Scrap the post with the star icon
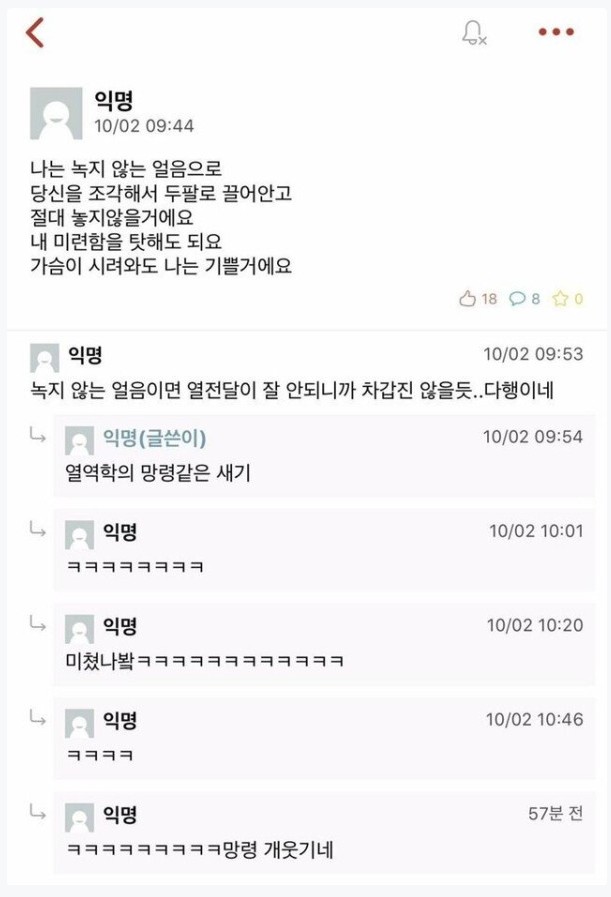The width and height of the screenshot is (611, 897). [x=561, y=298]
